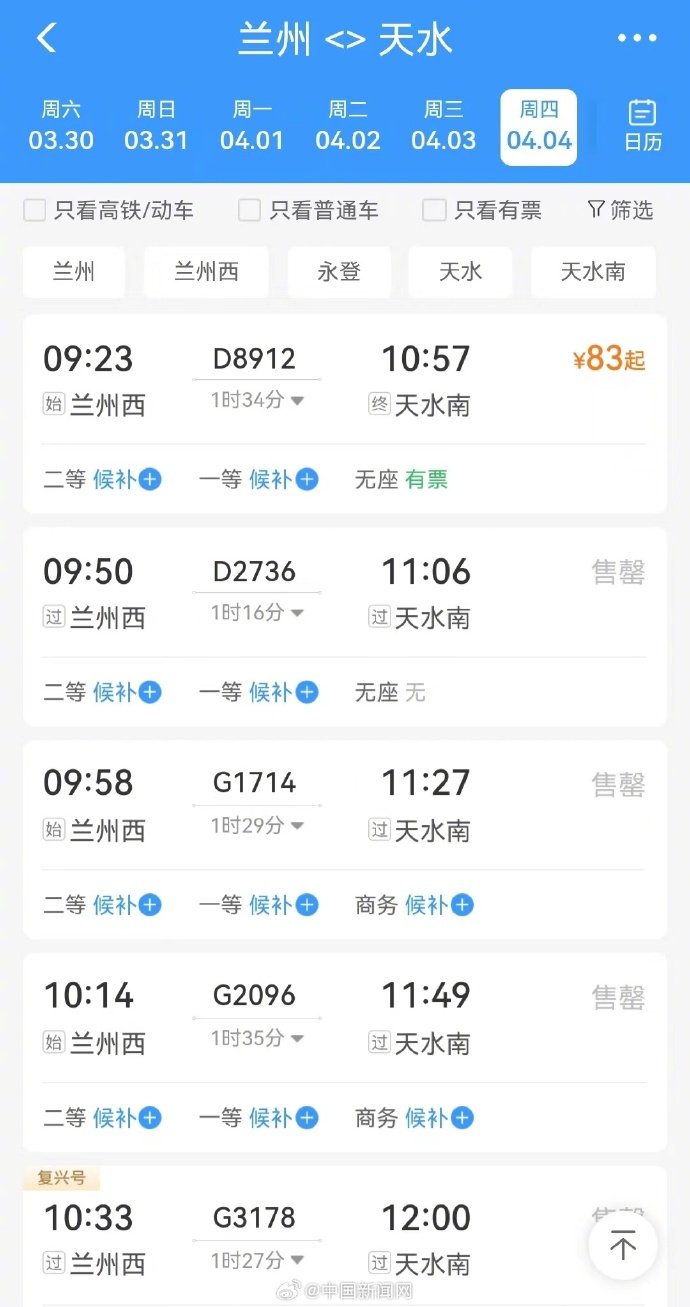
Task: Filter by 兰州西 station chip
Action: click(x=206, y=272)
